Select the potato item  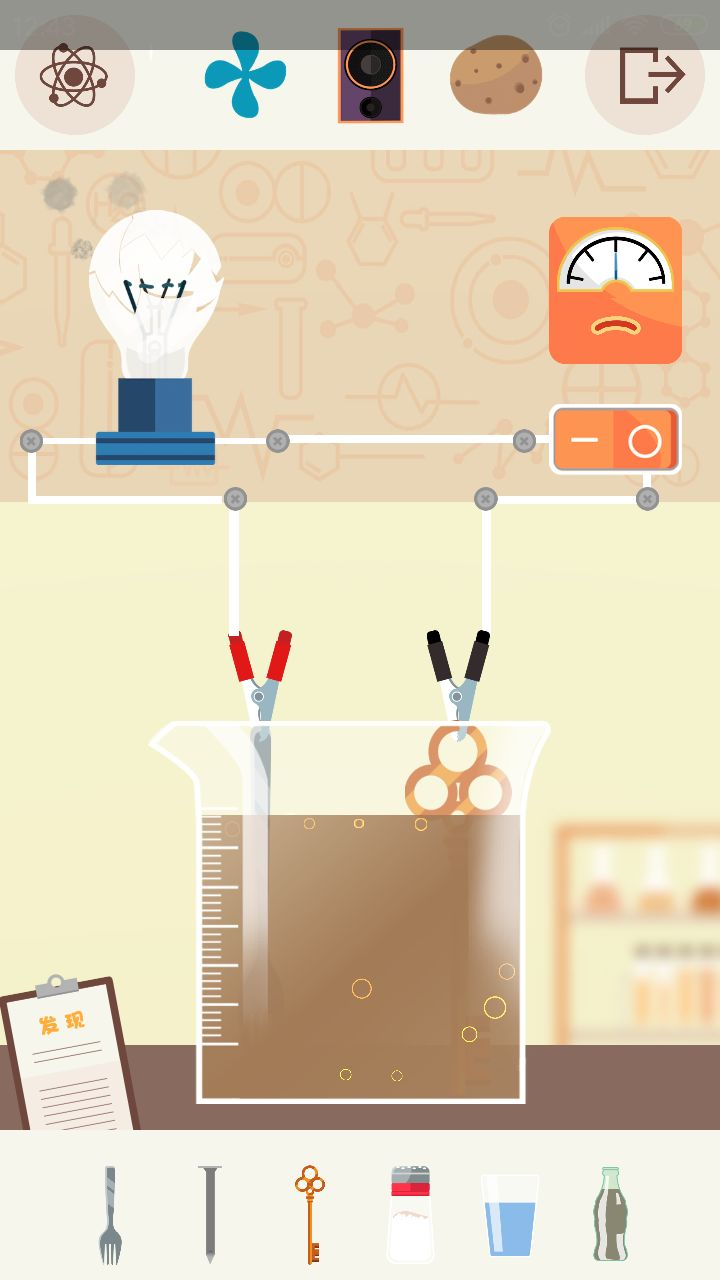pyautogui.click(x=496, y=75)
